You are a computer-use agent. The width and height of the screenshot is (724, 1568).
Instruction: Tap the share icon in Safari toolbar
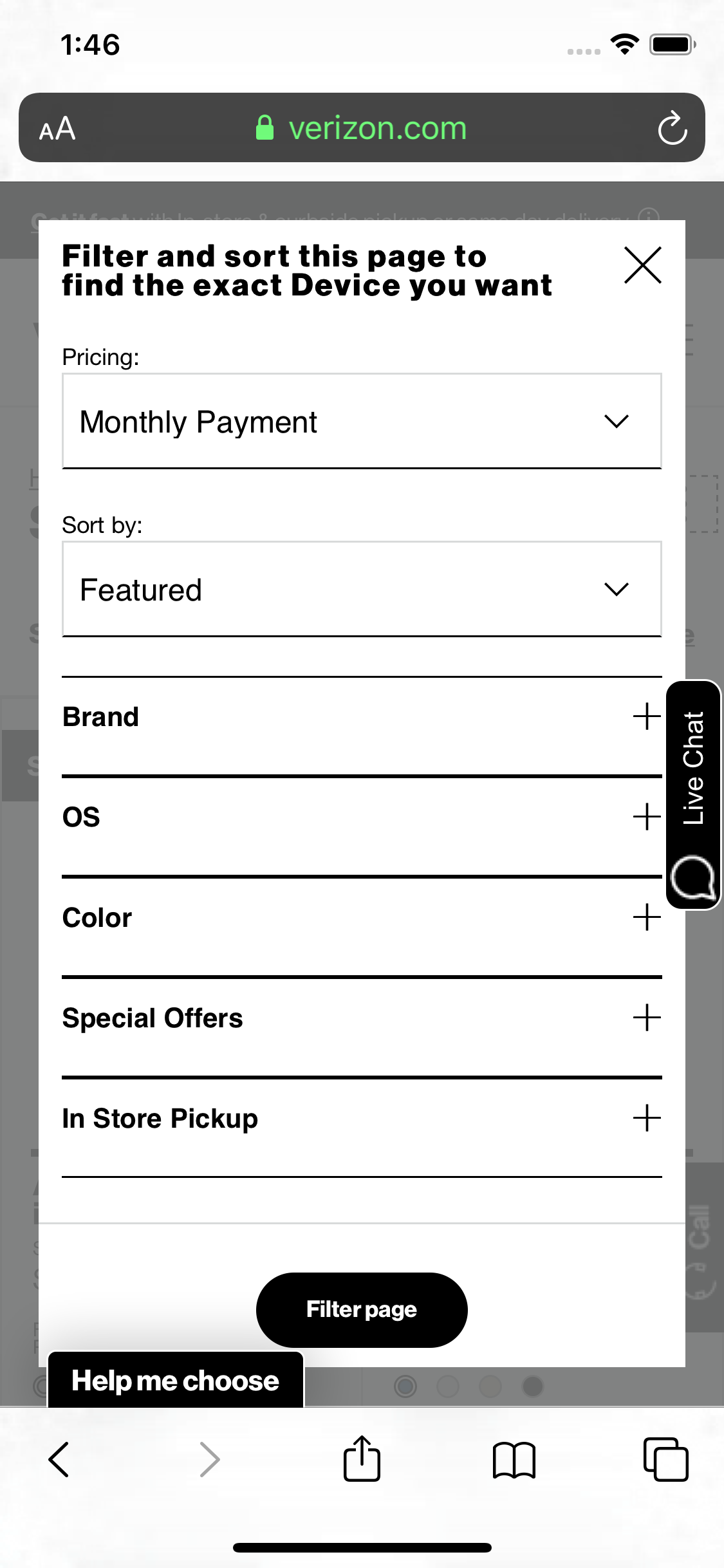point(362,1460)
